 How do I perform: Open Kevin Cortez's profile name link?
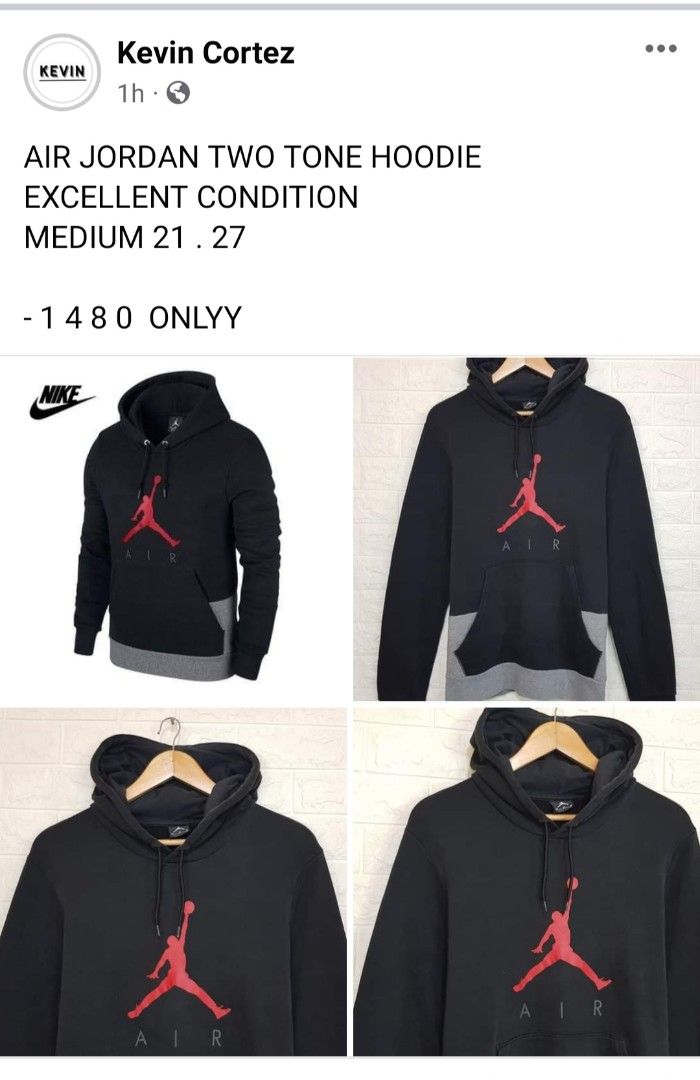point(205,53)
